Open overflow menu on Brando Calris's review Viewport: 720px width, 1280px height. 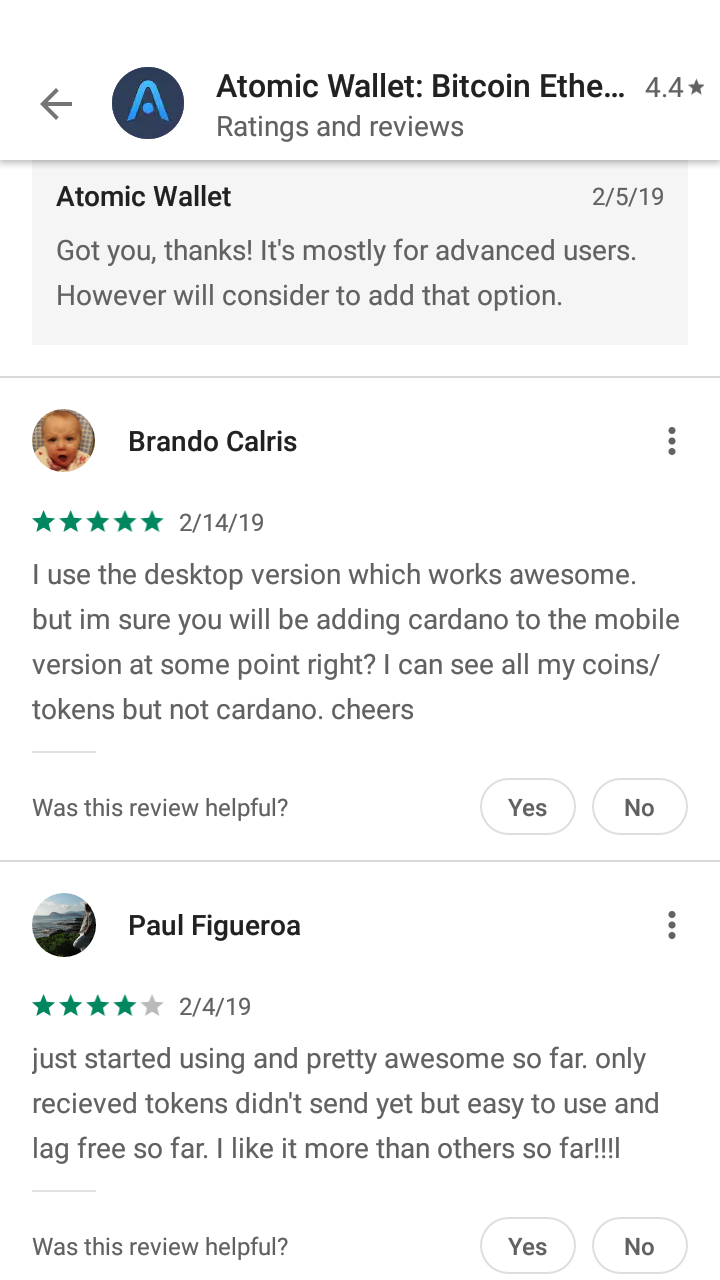671,441
